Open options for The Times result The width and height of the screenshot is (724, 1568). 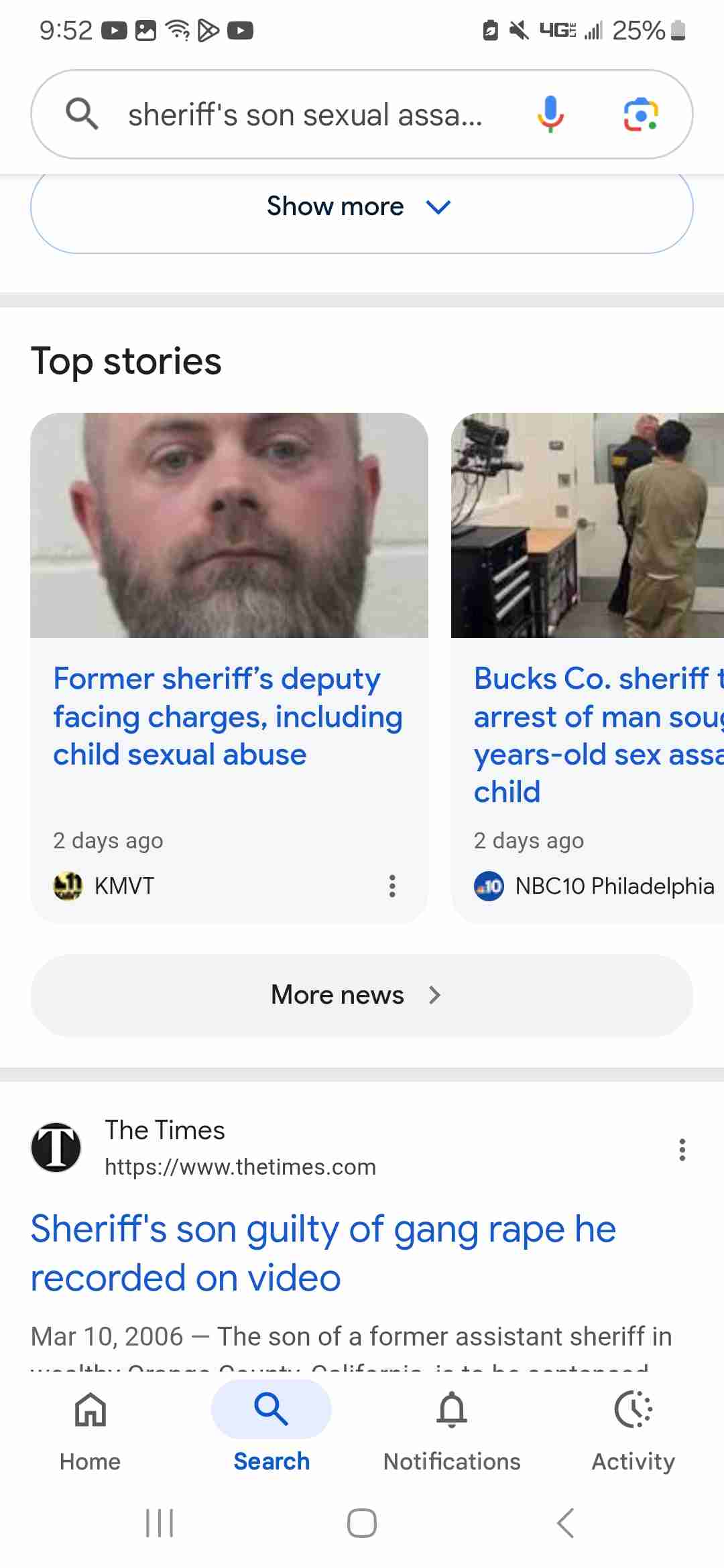click(x=682, y=1150)
